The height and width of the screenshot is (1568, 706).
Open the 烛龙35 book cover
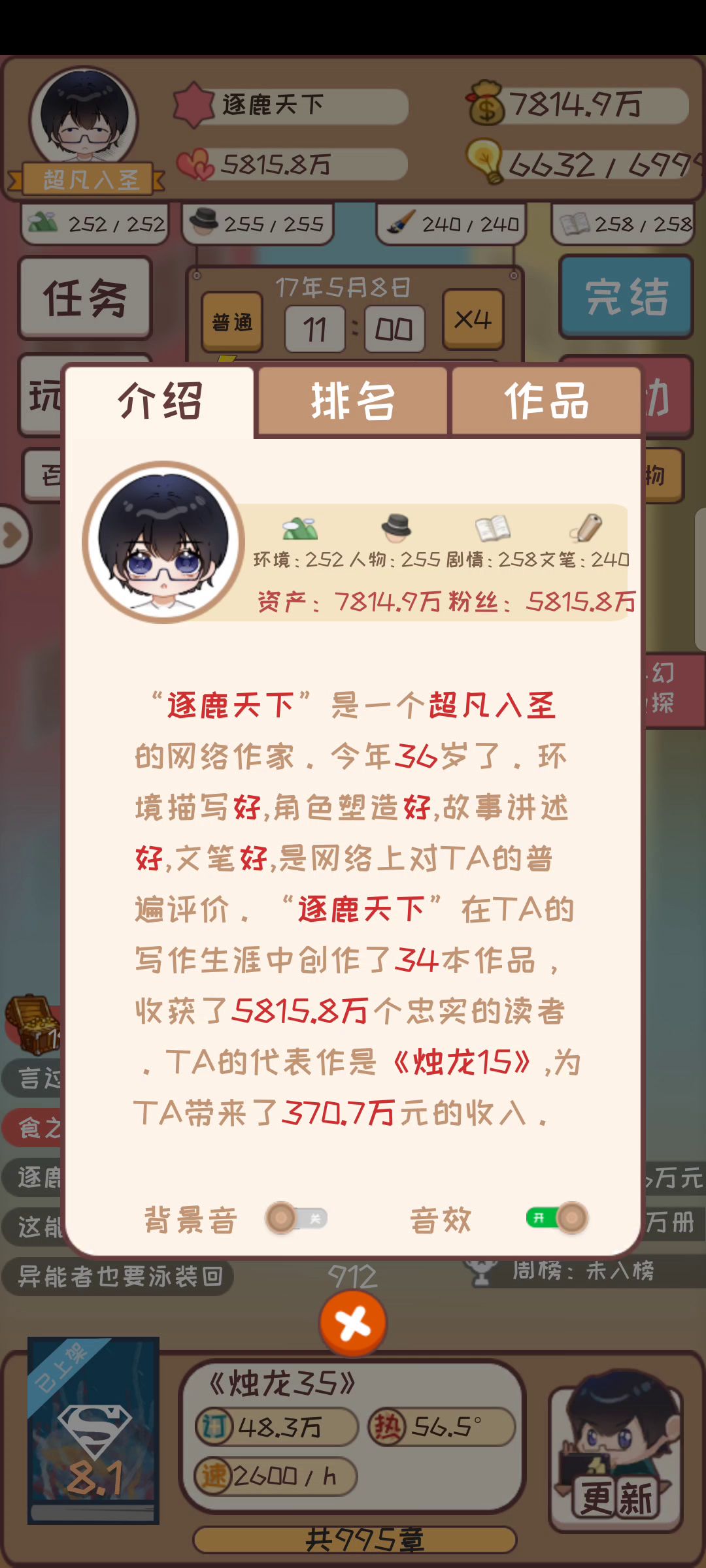coord(93,1430)
